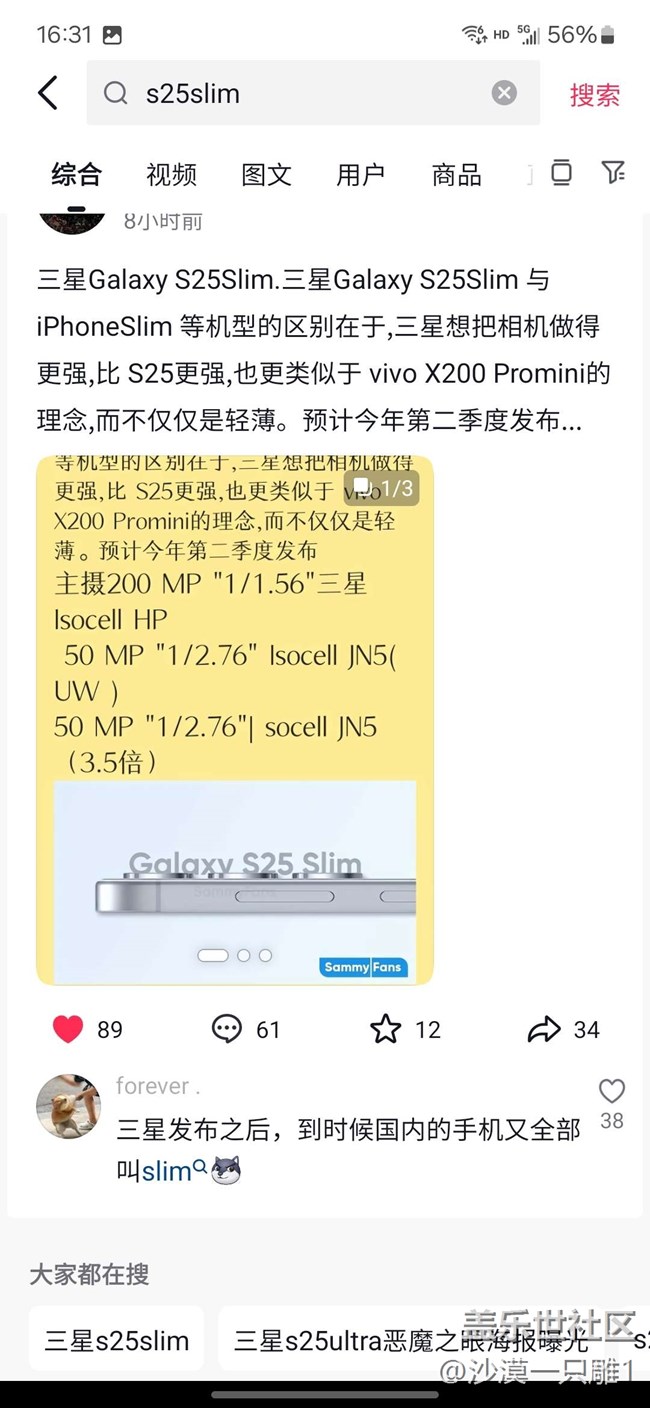The height and width of the screenshot is (1408, 650).
Task: Switch to the 图文 tab
Action: (266, 174)
